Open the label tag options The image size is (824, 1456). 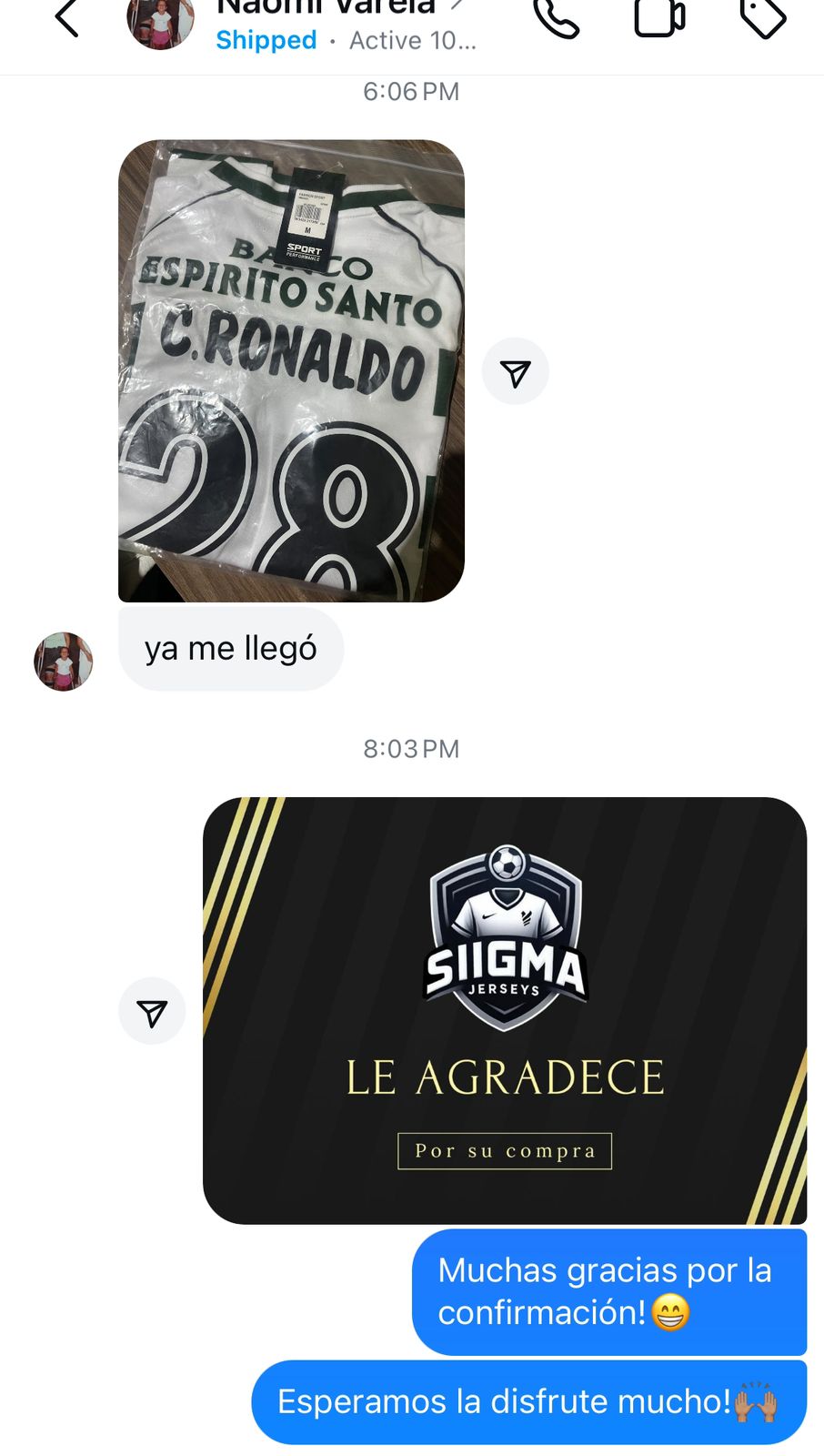pyautogui.click(x=762, y=16)
